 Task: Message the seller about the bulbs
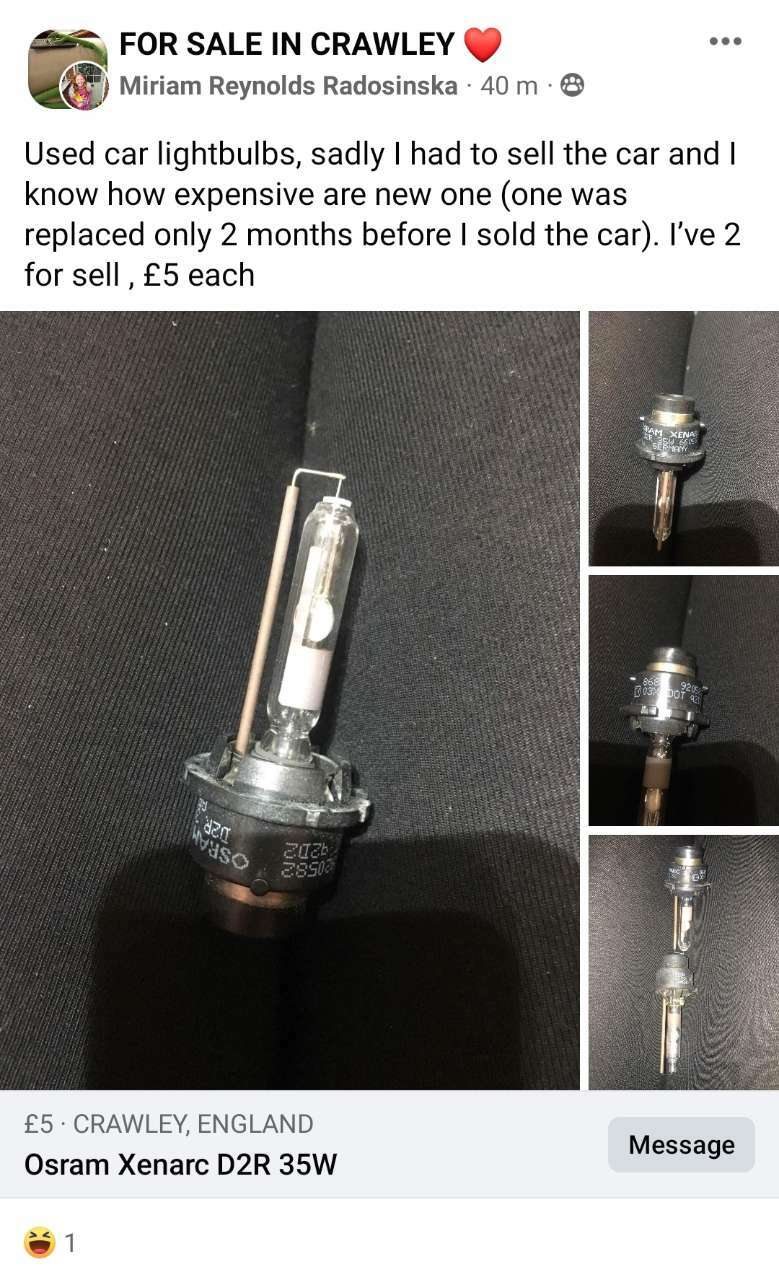[681, 1145]
